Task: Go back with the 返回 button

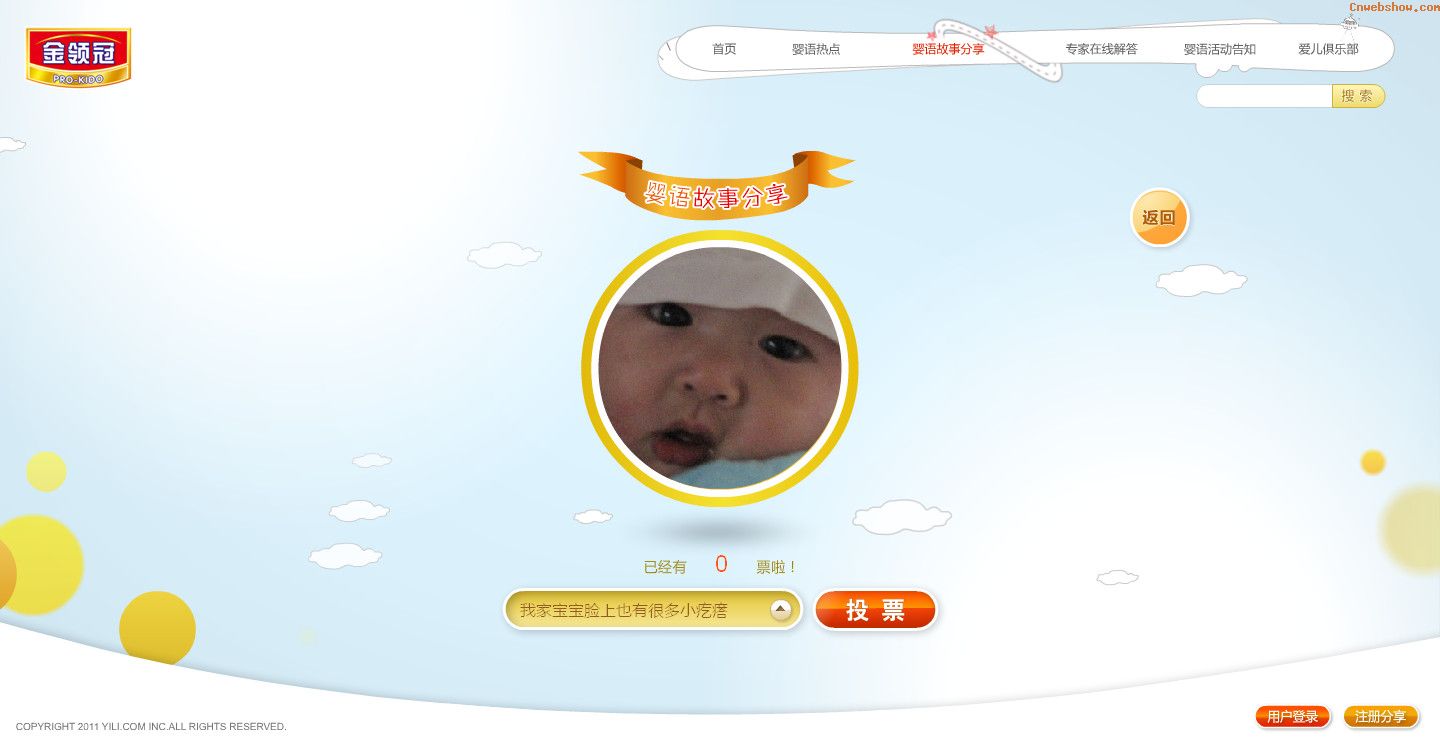Action: point(1159,217)
